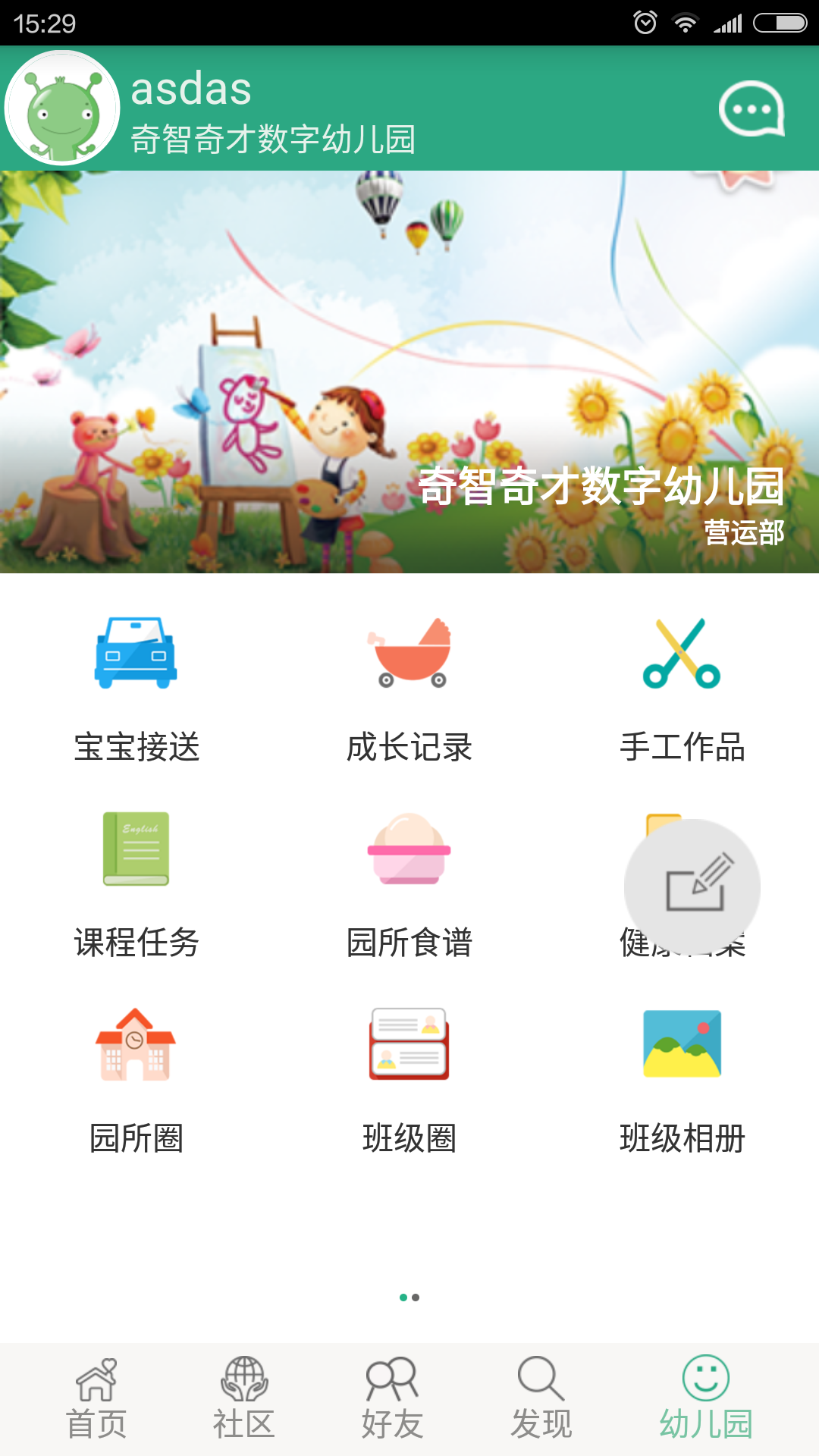
Task: Select the 幼儿园 kindergarten tab
Action: point(705,1400)
